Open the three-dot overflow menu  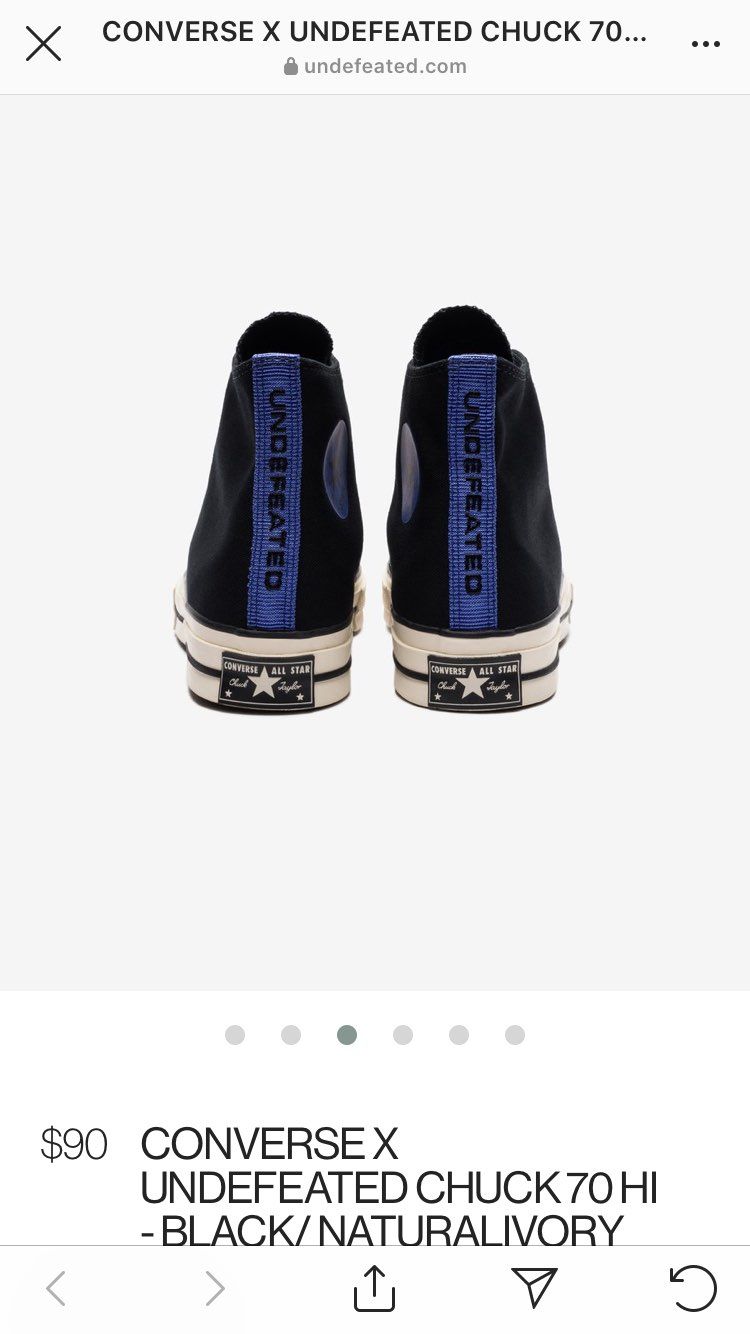(x=706, y=44)
